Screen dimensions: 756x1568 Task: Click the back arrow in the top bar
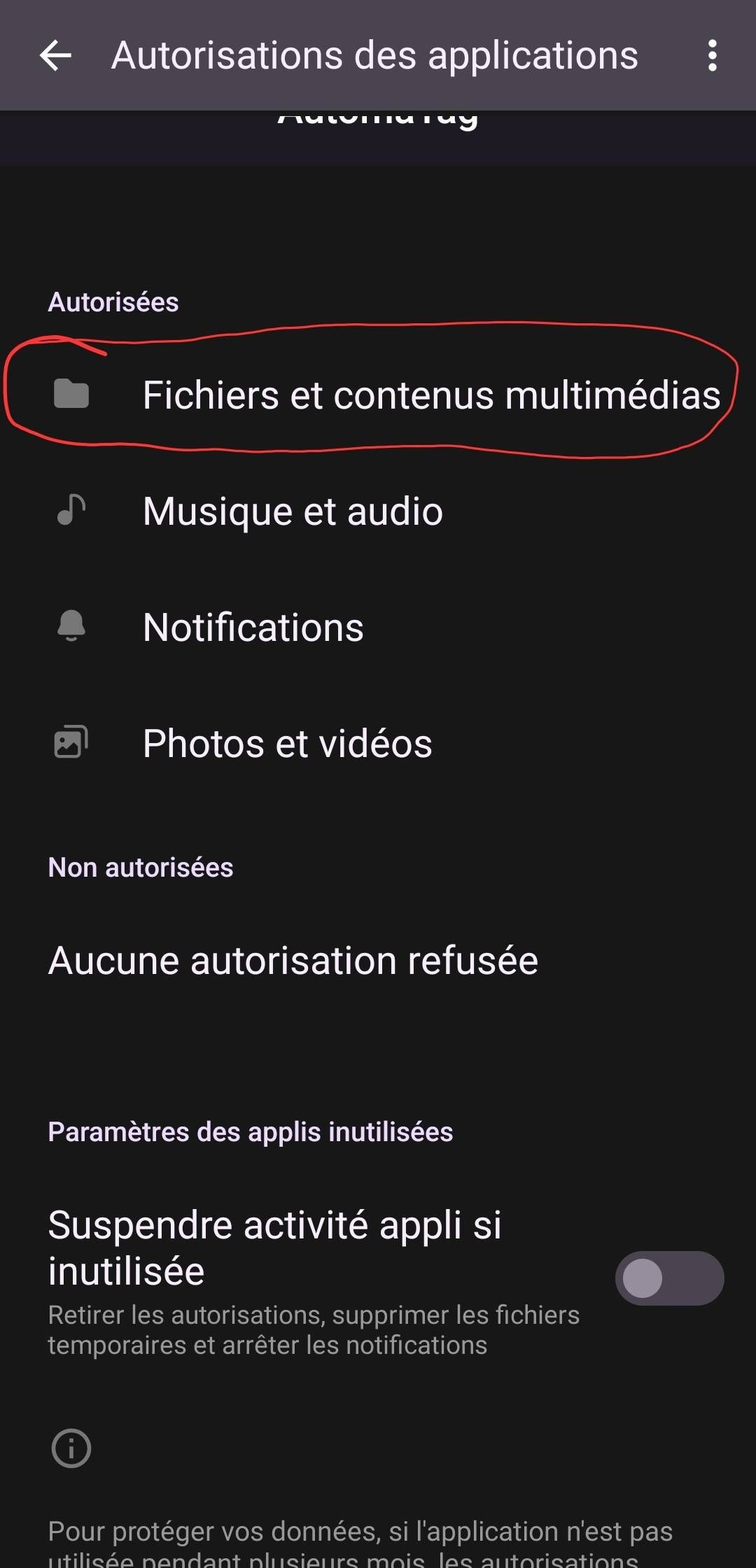pos(56,55)
